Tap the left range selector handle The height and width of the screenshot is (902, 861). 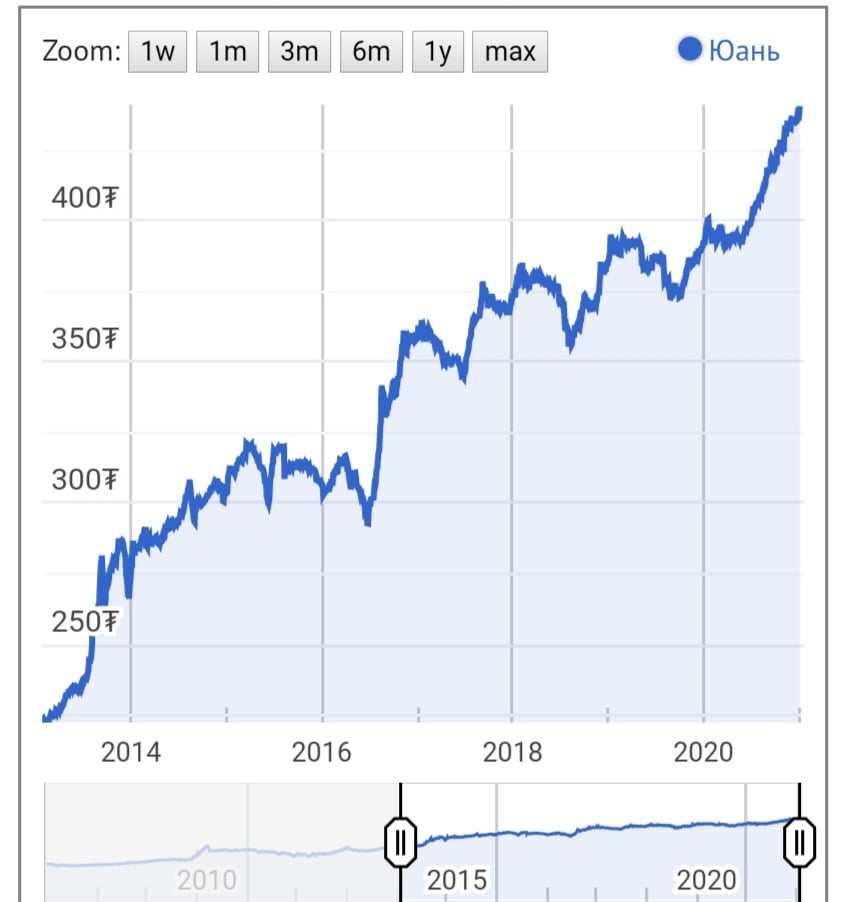tap(400, 842)
